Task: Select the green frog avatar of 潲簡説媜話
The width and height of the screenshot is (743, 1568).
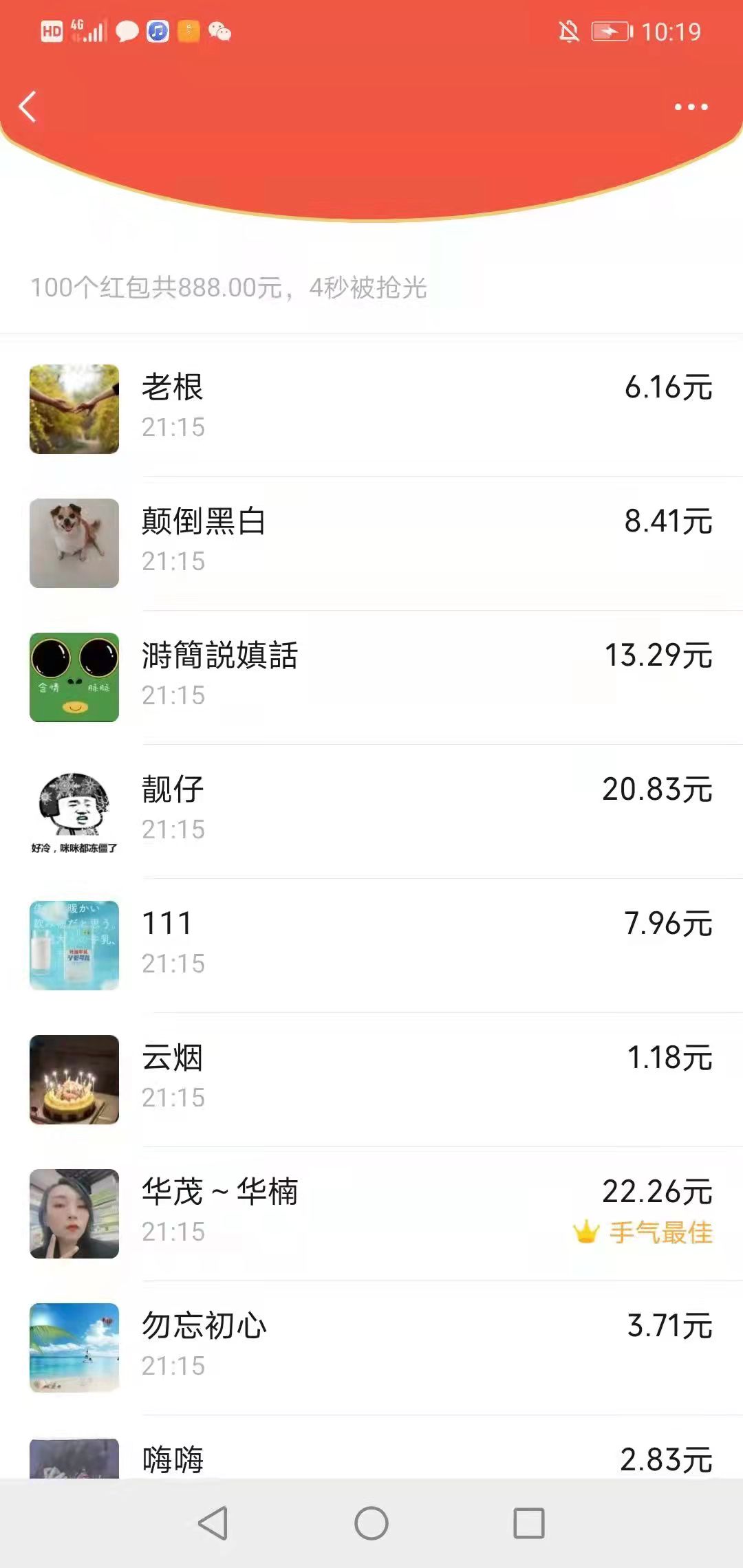Action: [74, 676]
